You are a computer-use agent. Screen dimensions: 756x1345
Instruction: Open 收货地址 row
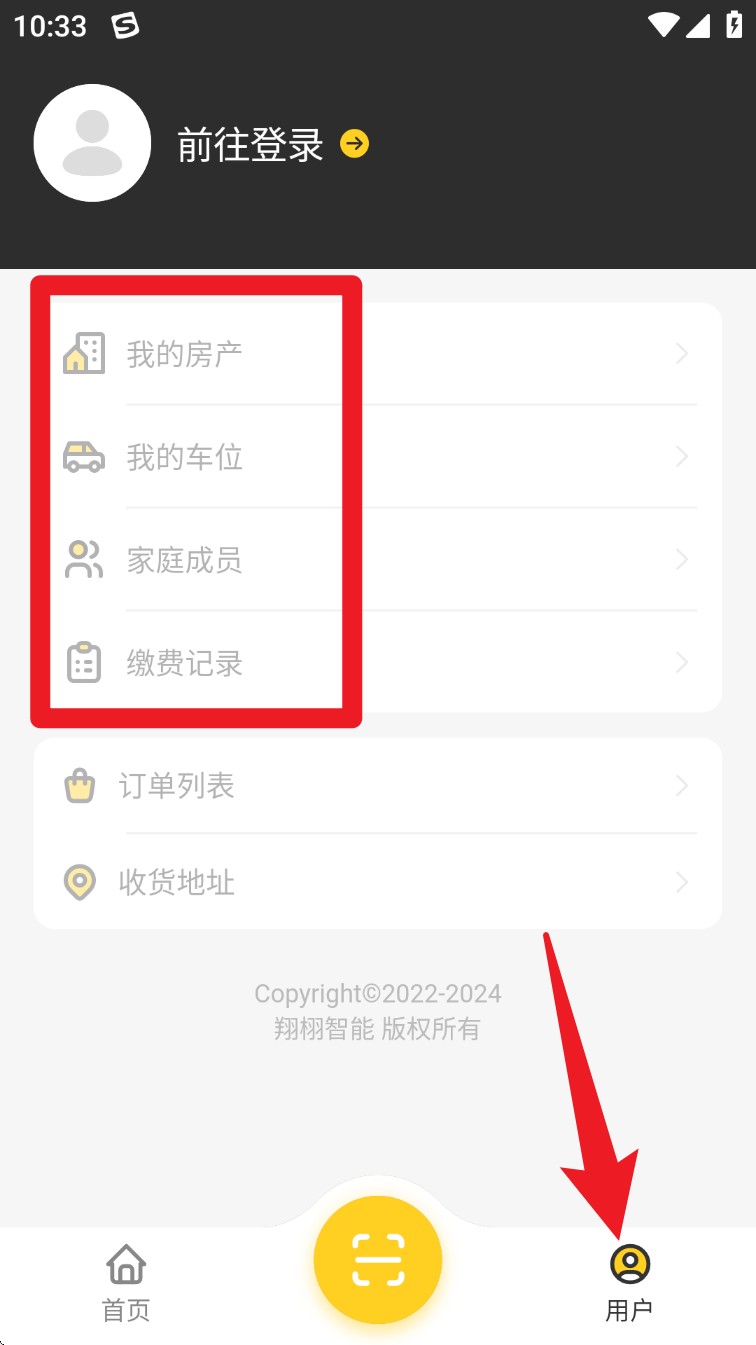pyautogui.click(x=378, y=882)
